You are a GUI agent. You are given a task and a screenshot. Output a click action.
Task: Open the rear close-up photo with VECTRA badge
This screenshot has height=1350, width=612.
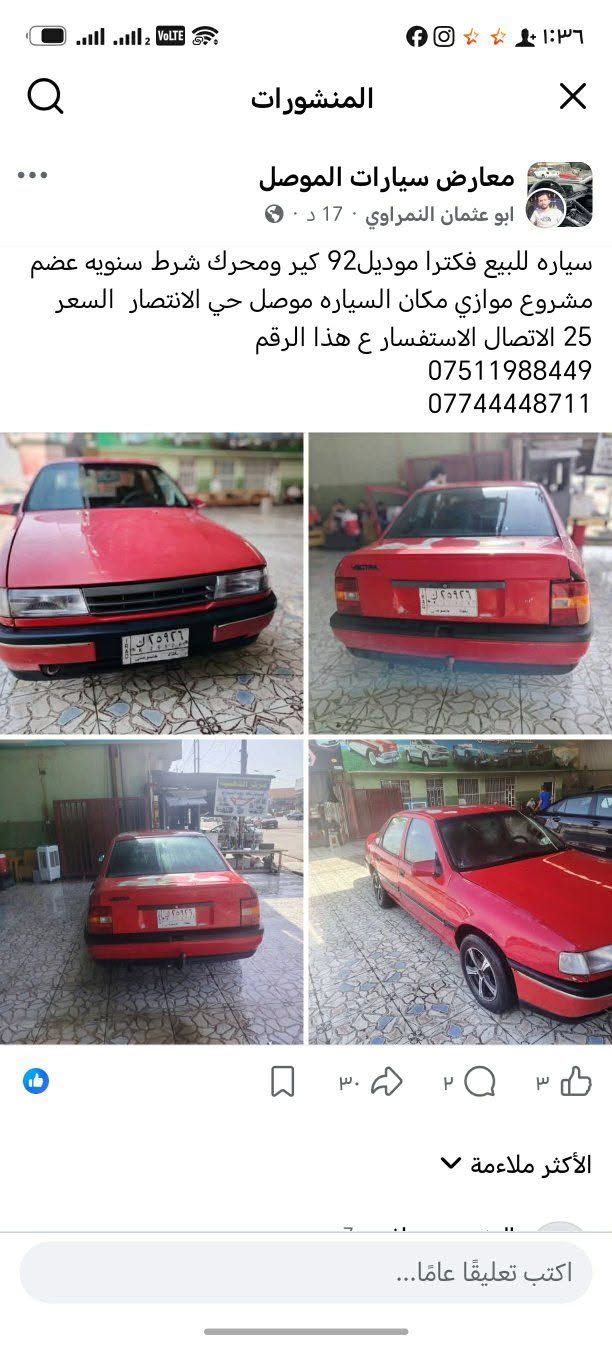[x=460, y=583]
